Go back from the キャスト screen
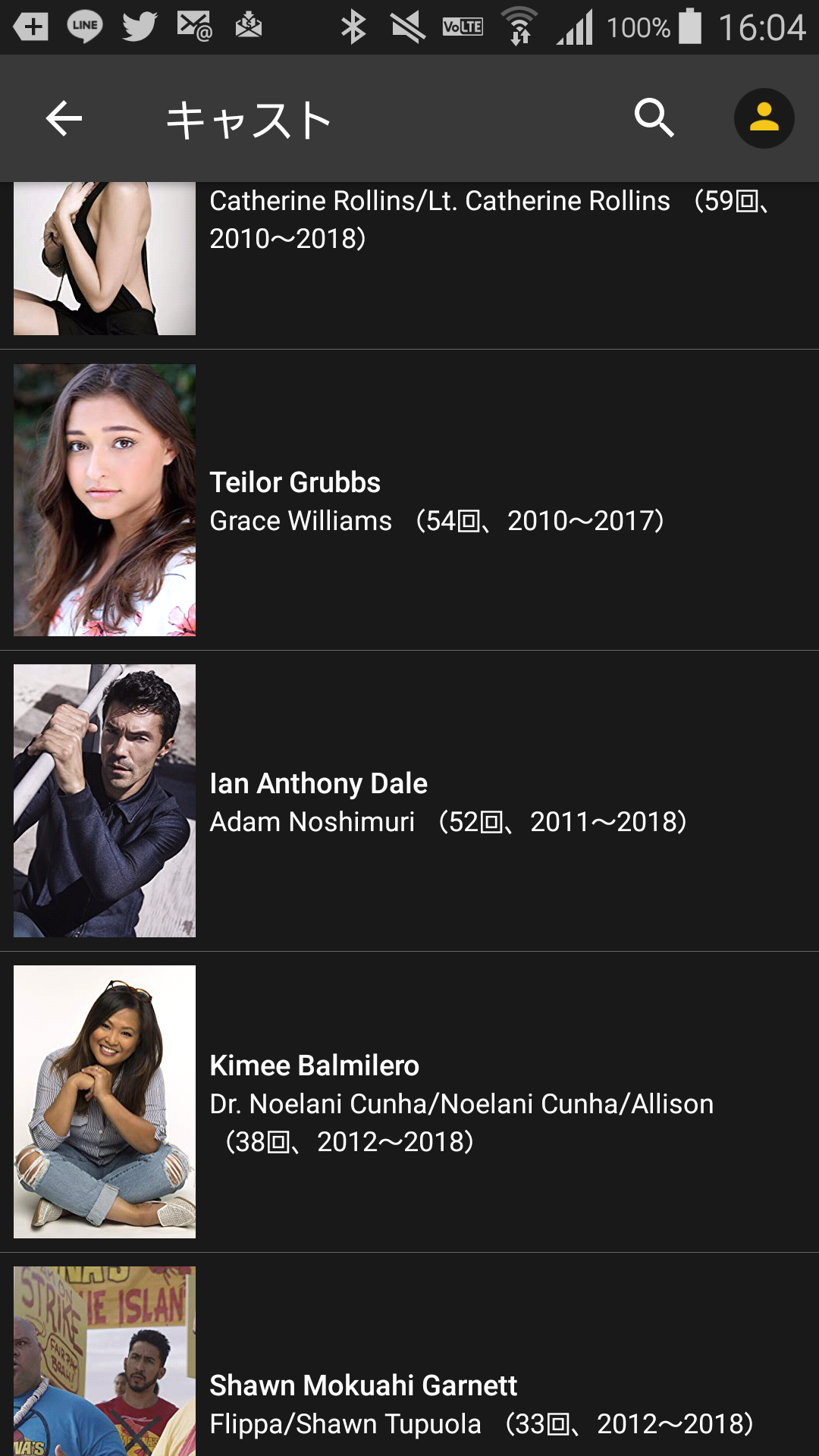Image resolution: width=819 pixels, height=1456 pixels. pyautogui.click(x=64, y=119)
